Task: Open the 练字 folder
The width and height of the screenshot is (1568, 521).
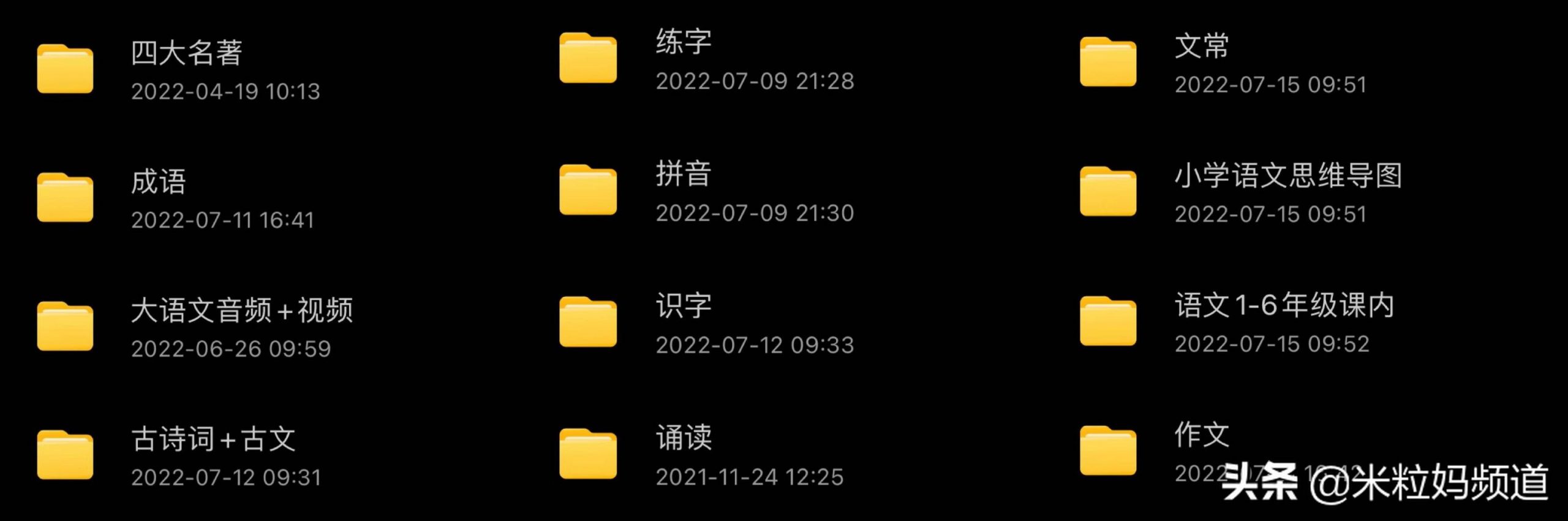Action: click(x=588, y=58)
